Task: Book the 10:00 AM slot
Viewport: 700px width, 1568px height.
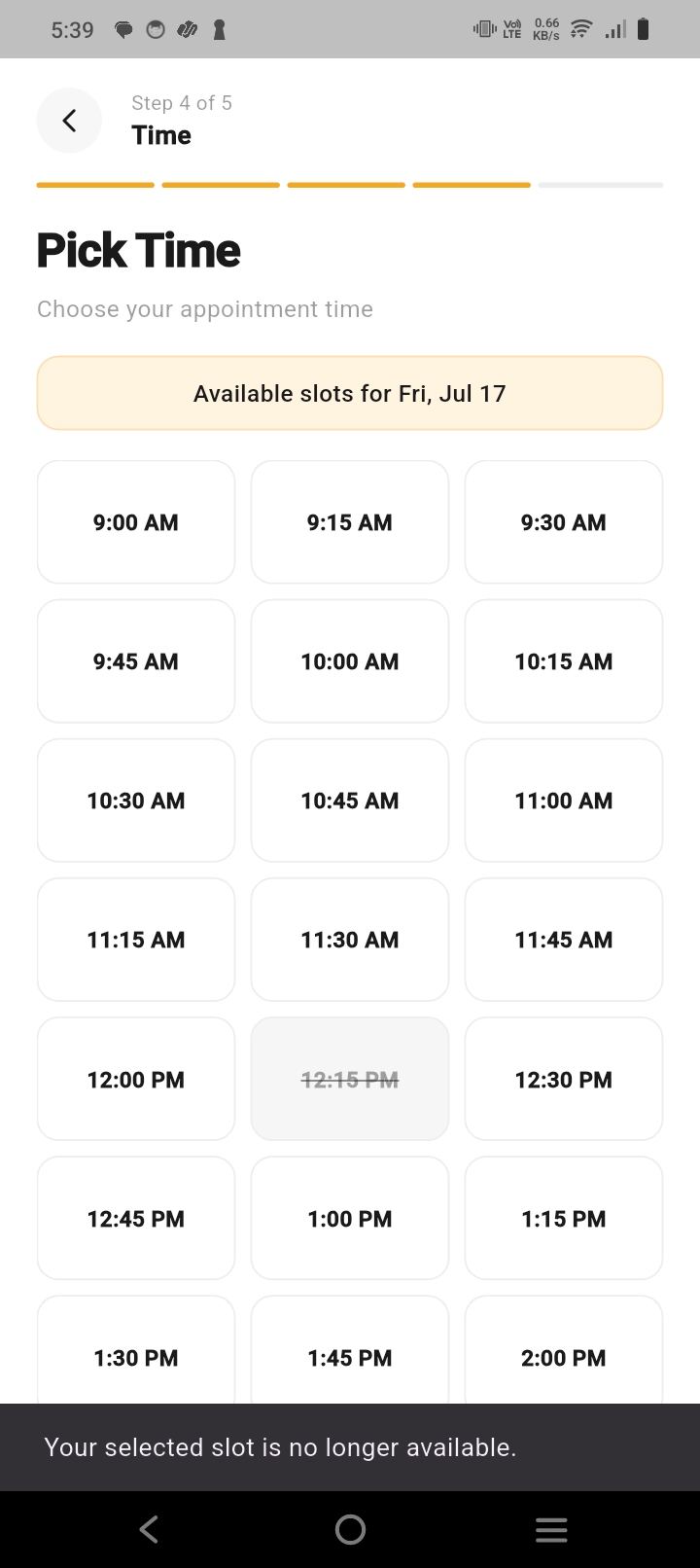Action: click(x=350, y=661)
